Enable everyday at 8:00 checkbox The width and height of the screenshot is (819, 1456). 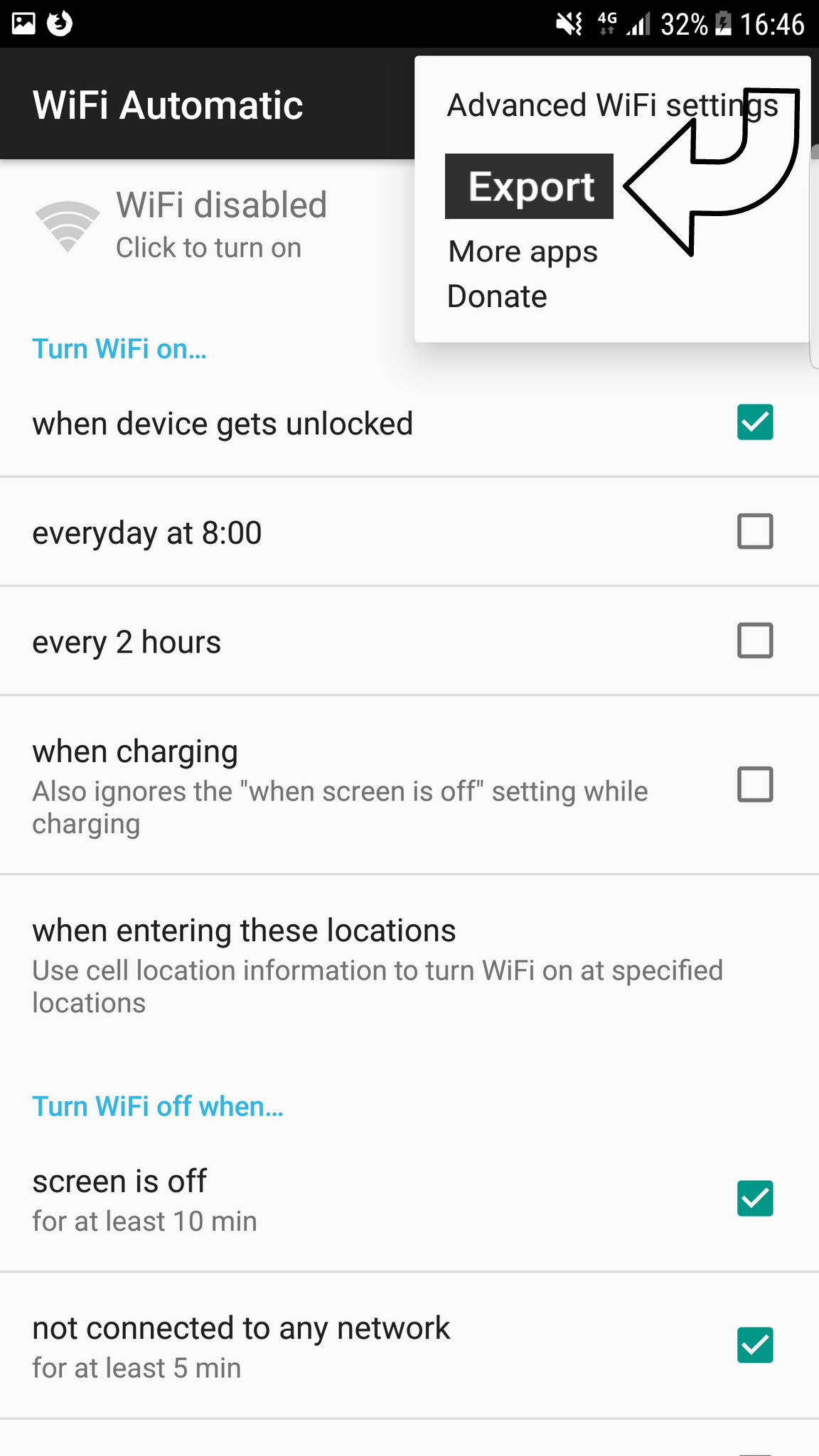click(x=755, y=531)
